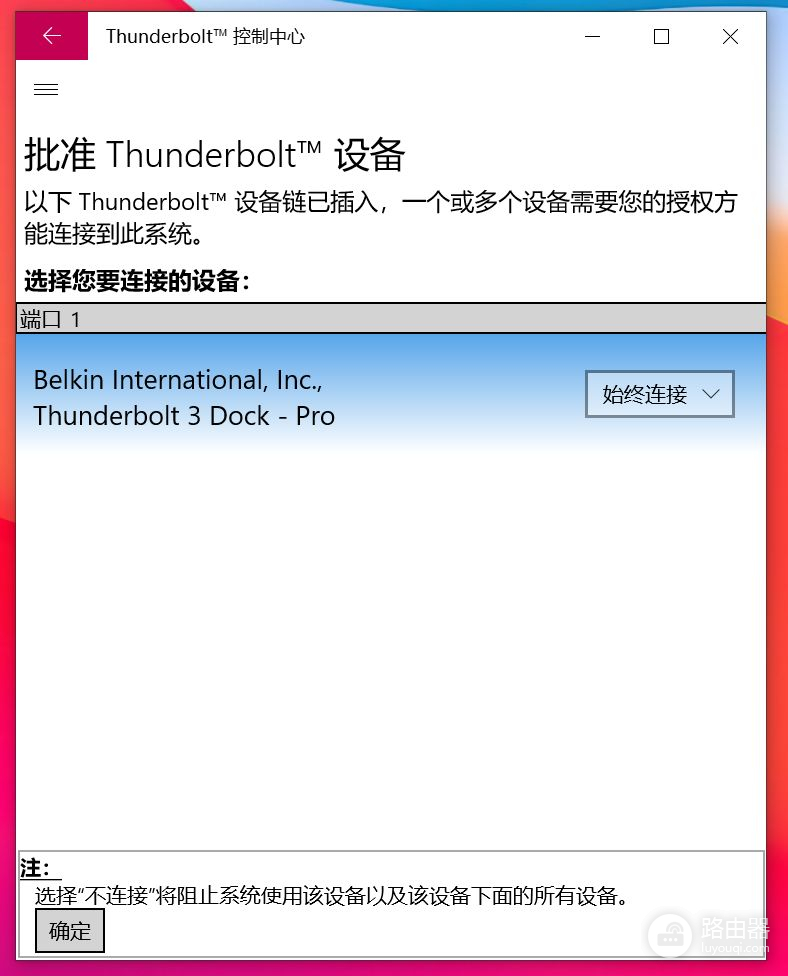Viewport: 788px width, 976px height.
Task: Confirm with the 确定 button
Action: coord(70,931)
